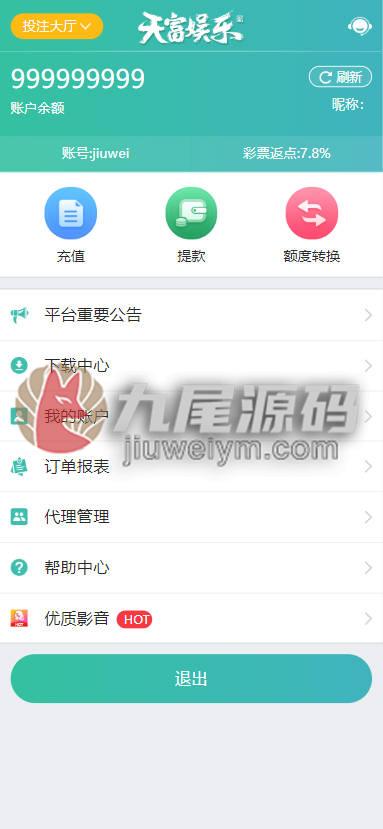Open 额度转换 quota transfer
Image resolution: width=383 pixels, height=829 pixels.
point(312,226)
